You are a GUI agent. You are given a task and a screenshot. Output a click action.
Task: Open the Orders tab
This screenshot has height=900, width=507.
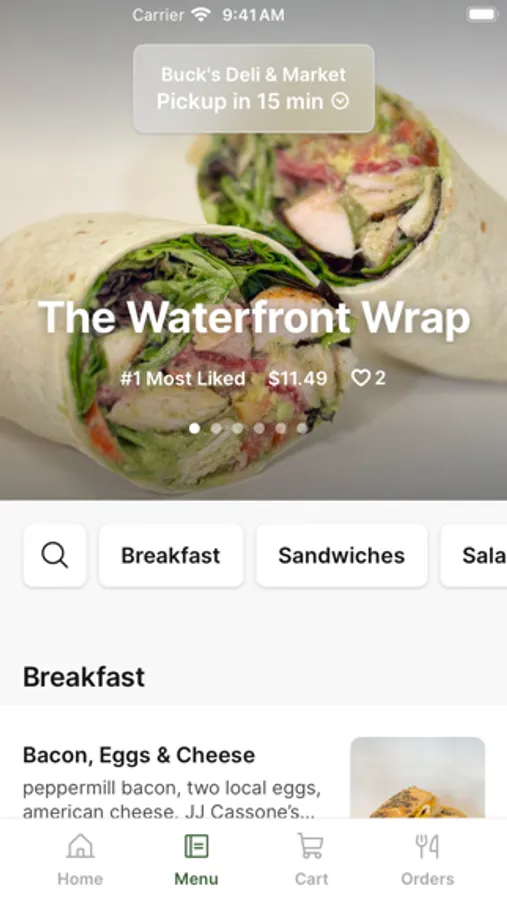point(427,859)
